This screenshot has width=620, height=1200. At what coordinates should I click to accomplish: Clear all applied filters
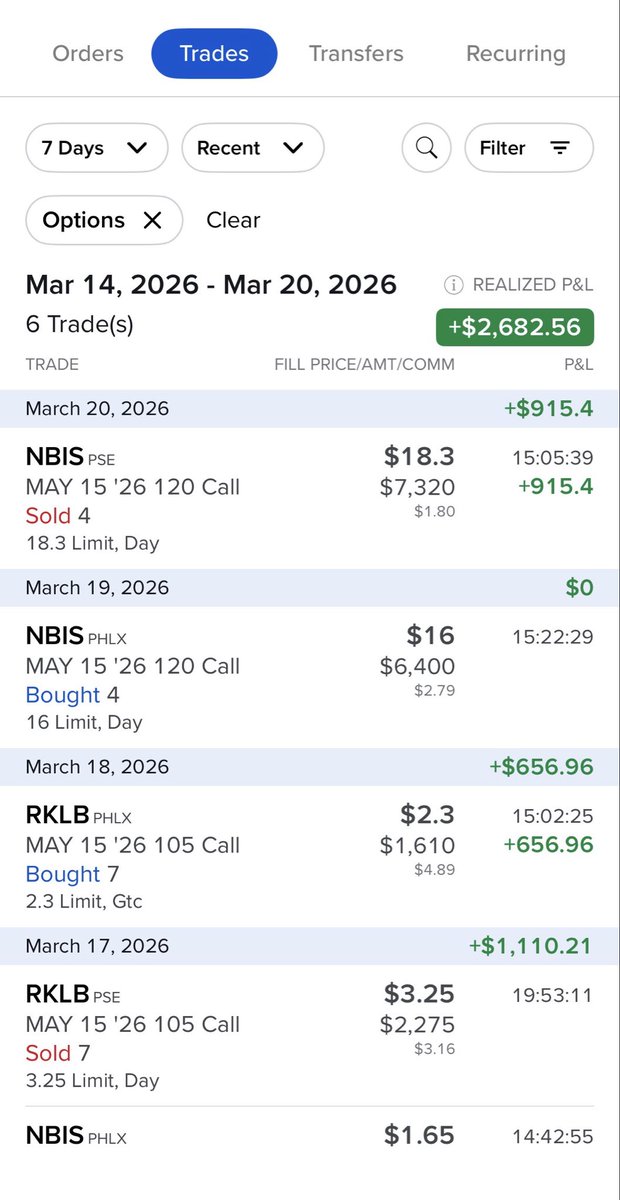coord(233,220)
